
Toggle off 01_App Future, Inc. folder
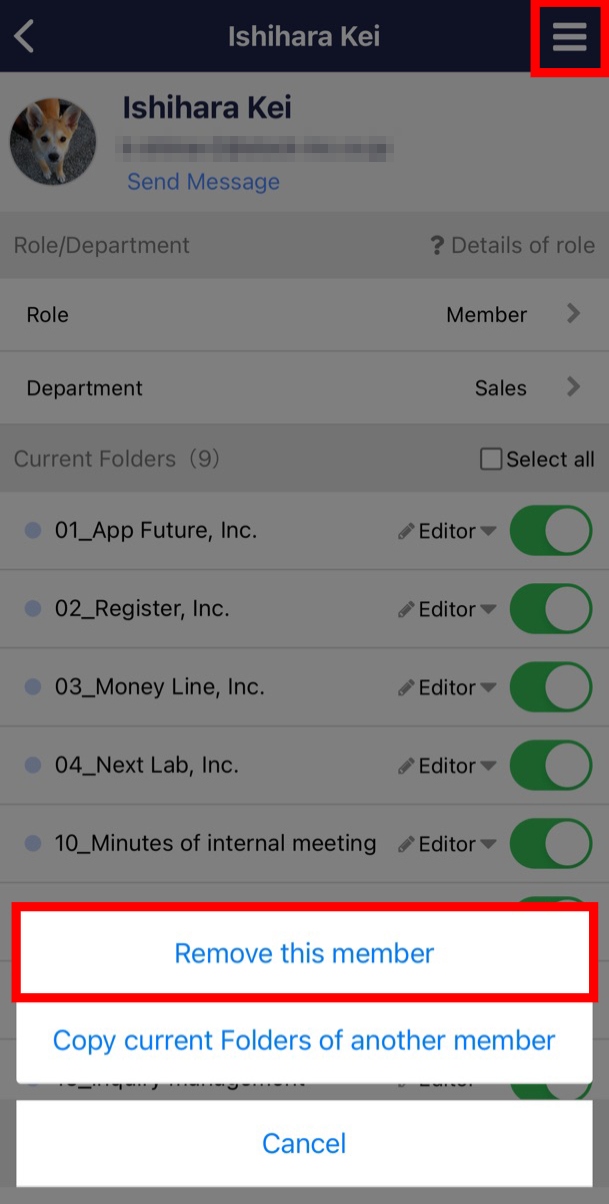coord(551,531)
